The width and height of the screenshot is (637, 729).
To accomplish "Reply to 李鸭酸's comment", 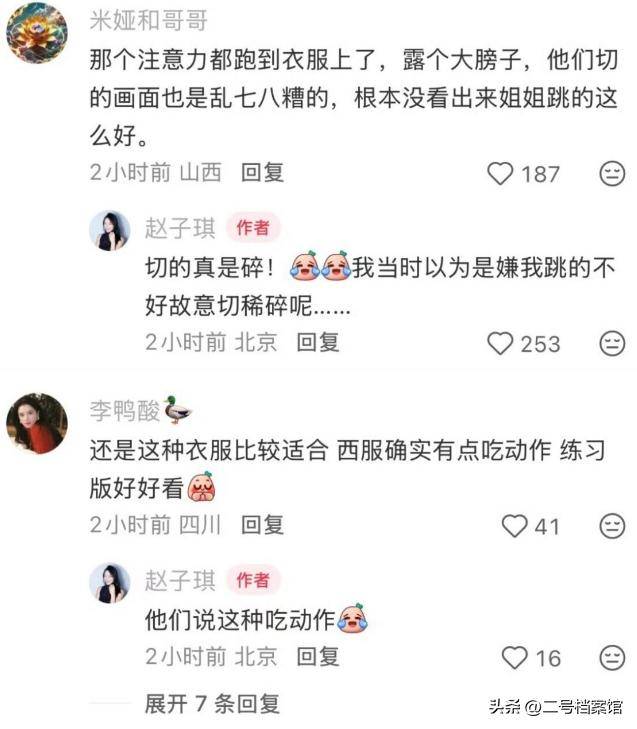I will pyautogui.click(x=263, y=524).
